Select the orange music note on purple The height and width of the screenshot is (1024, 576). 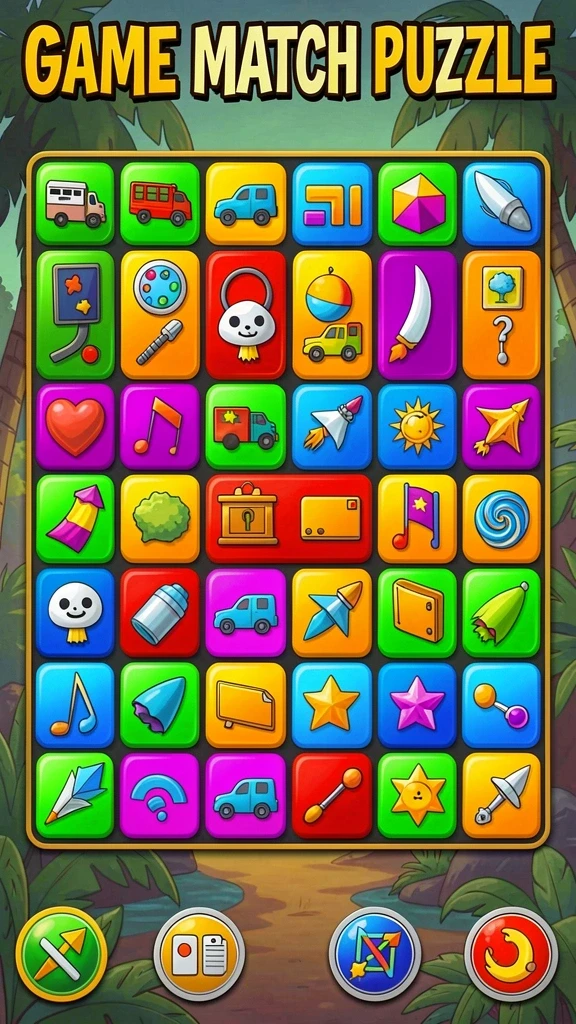160,427
